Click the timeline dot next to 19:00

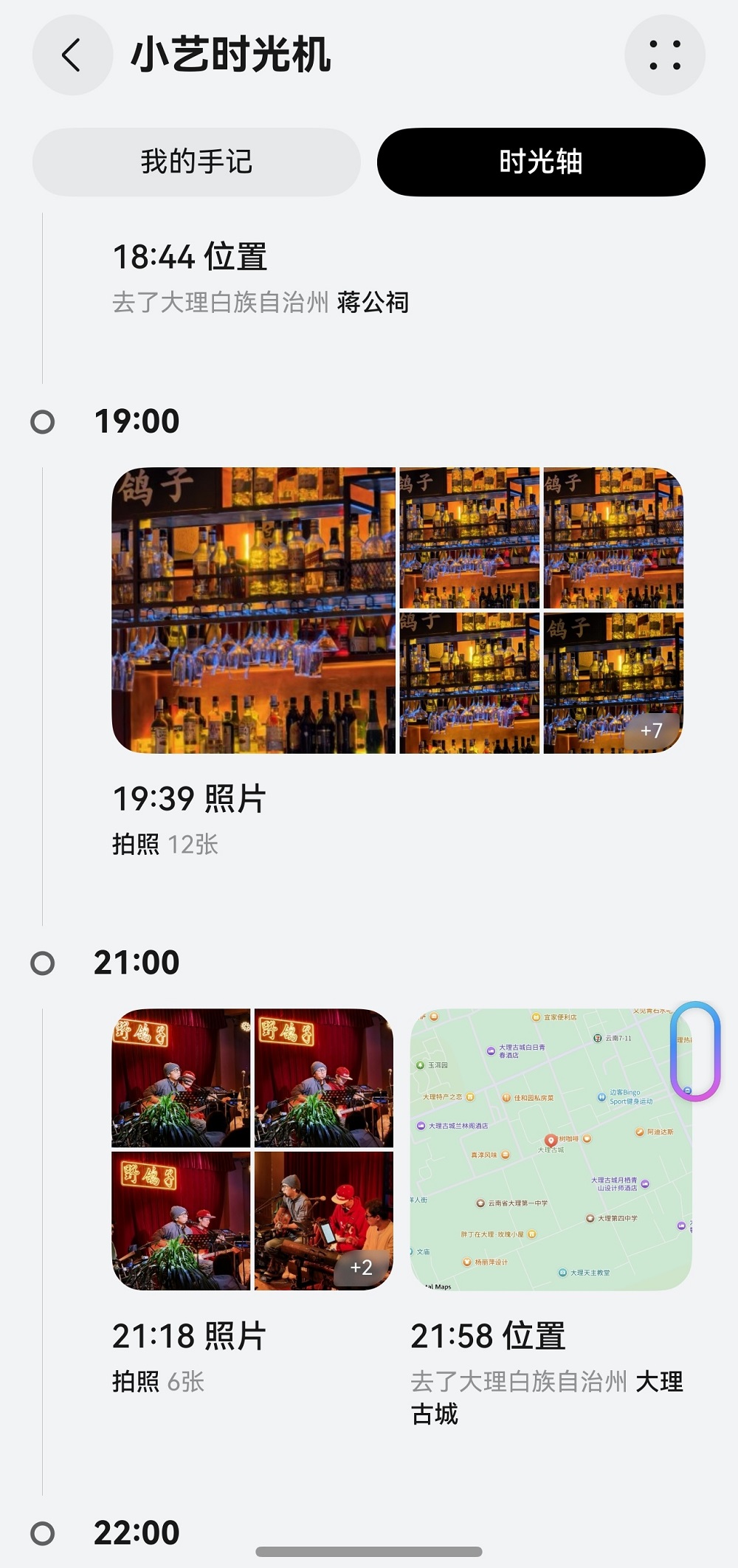[42, 423]
